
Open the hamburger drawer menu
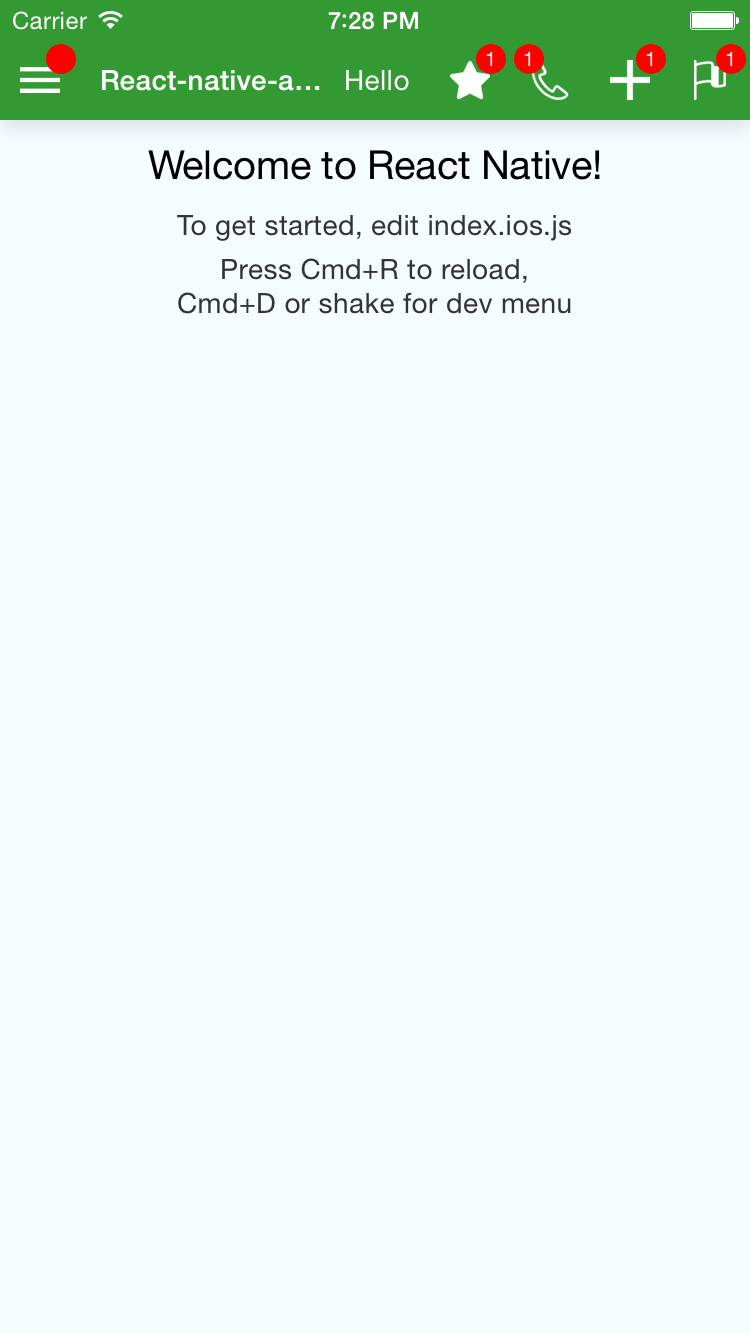pos(40,81)
